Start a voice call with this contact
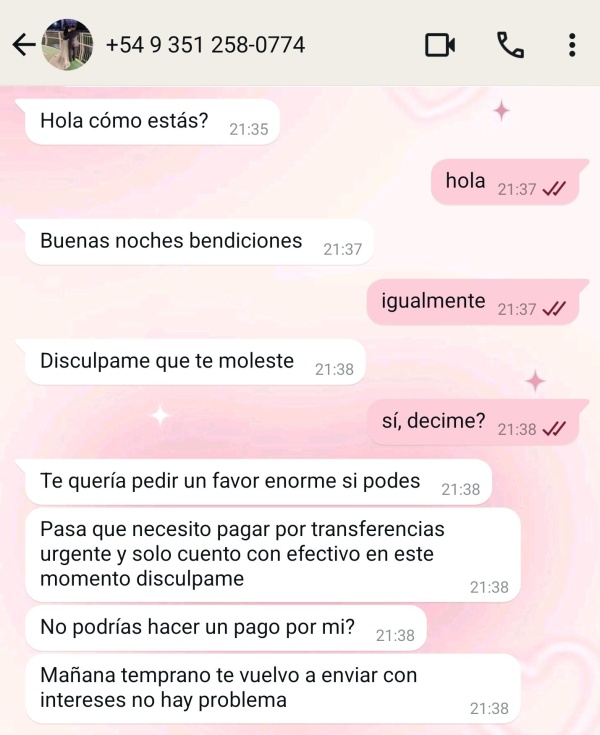The height and width of the screenshot is (735, 600). tap(510, 45)
